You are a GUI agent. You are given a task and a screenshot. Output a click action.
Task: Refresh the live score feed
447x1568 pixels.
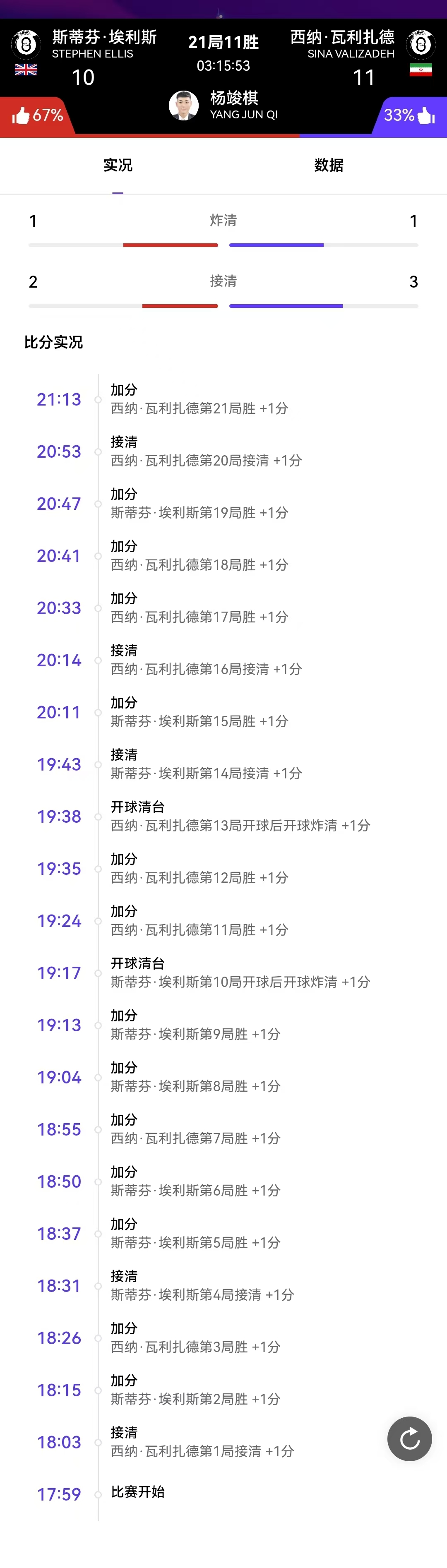point(409,1439)
